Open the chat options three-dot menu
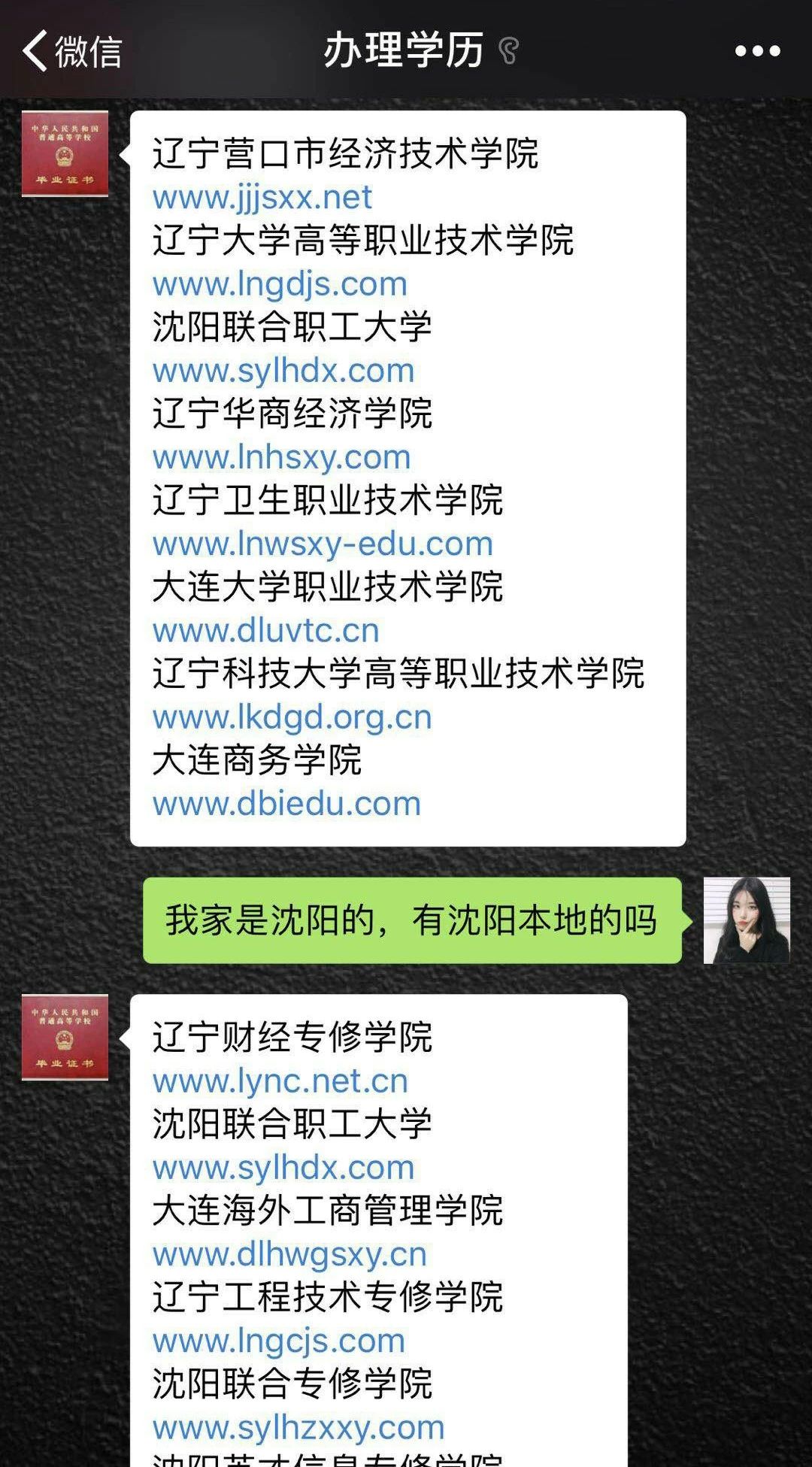Viewport: 812px width, 1467px height. click(757, 51)
